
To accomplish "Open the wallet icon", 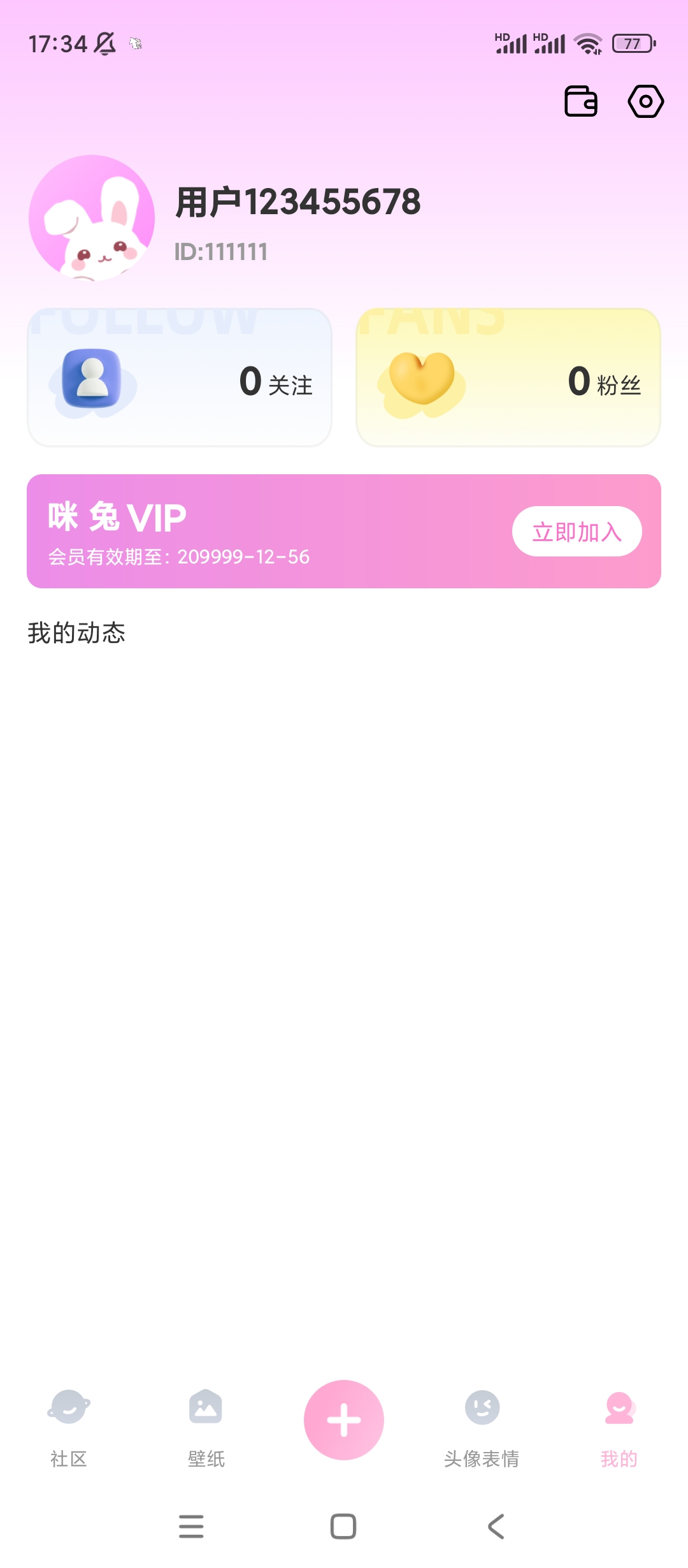I will click(581, 101).
